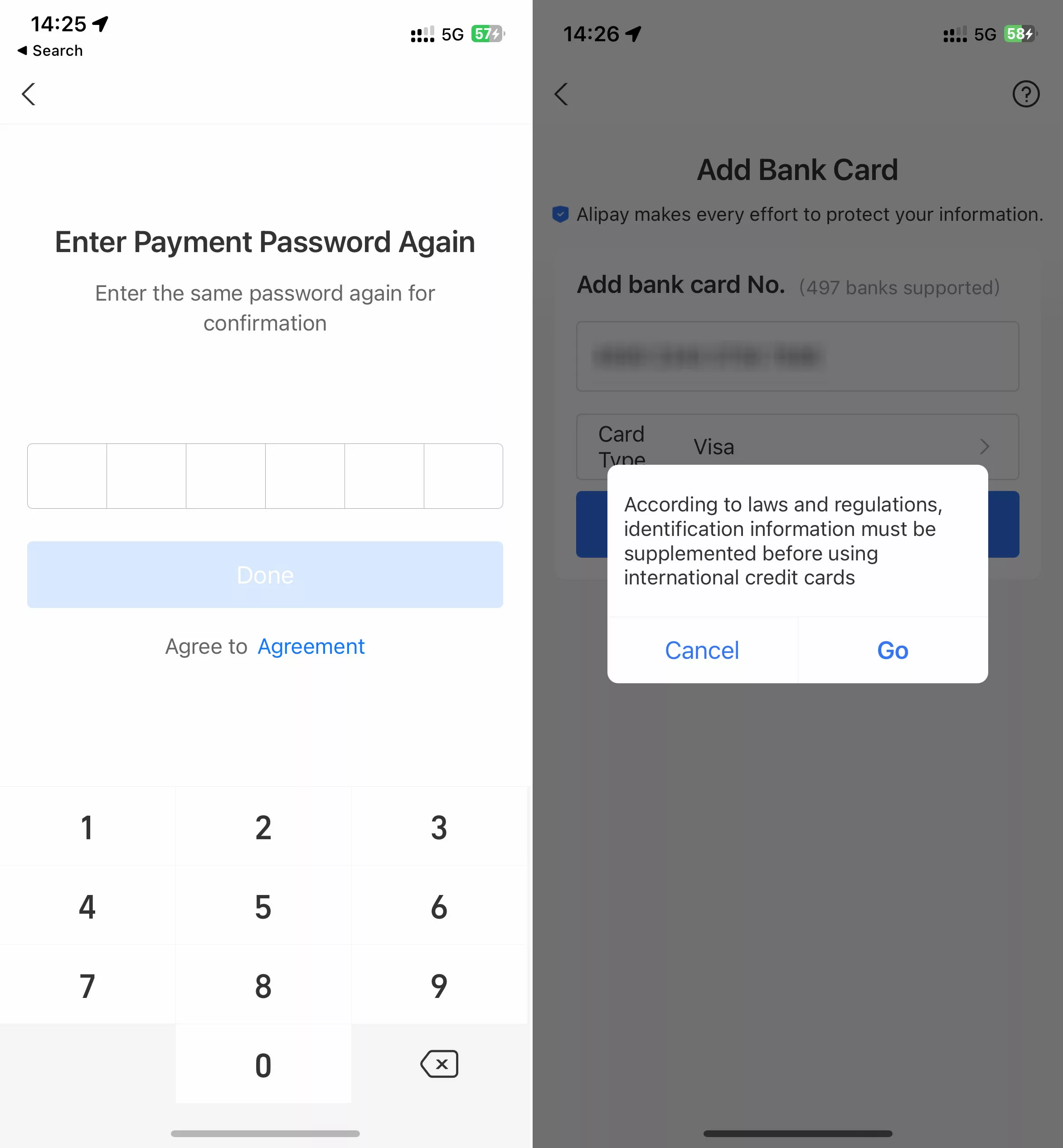Viewport: 1063px width, 1148px height.
Task: Cancel the identification information dialog
Action: click(x=702, y=650)
